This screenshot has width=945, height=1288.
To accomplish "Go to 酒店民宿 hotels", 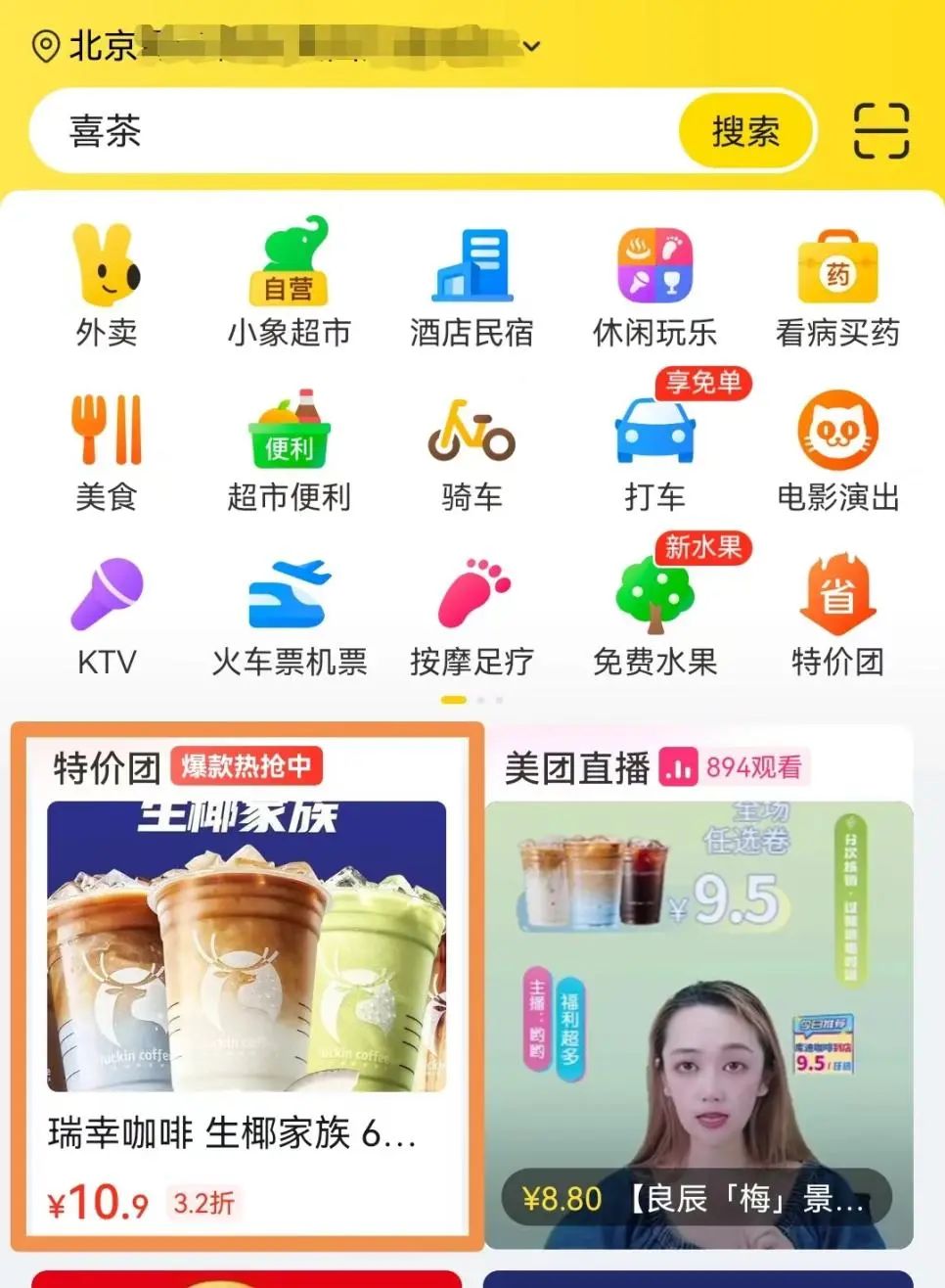I will point(472,284).
